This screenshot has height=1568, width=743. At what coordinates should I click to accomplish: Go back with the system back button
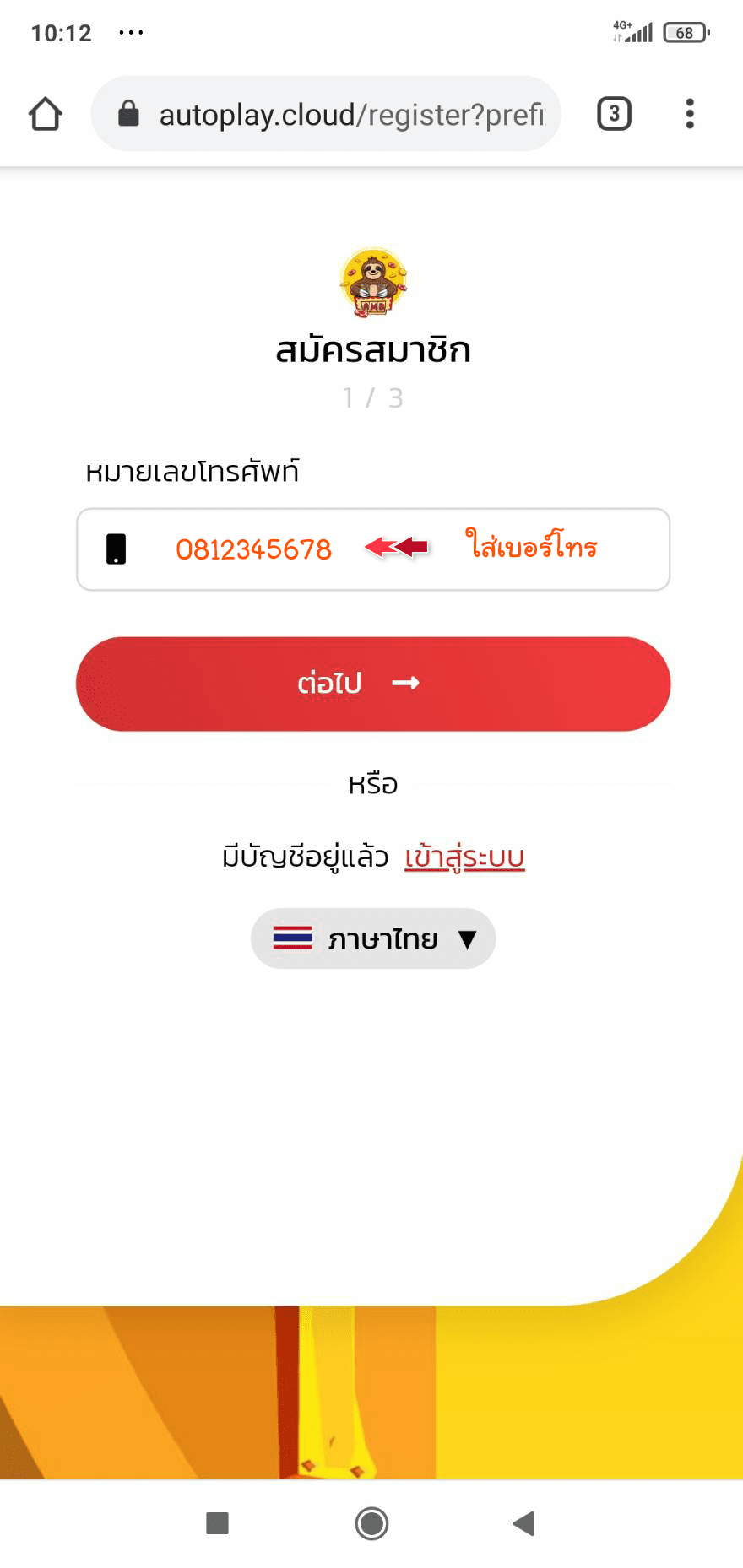point(523,1523)
